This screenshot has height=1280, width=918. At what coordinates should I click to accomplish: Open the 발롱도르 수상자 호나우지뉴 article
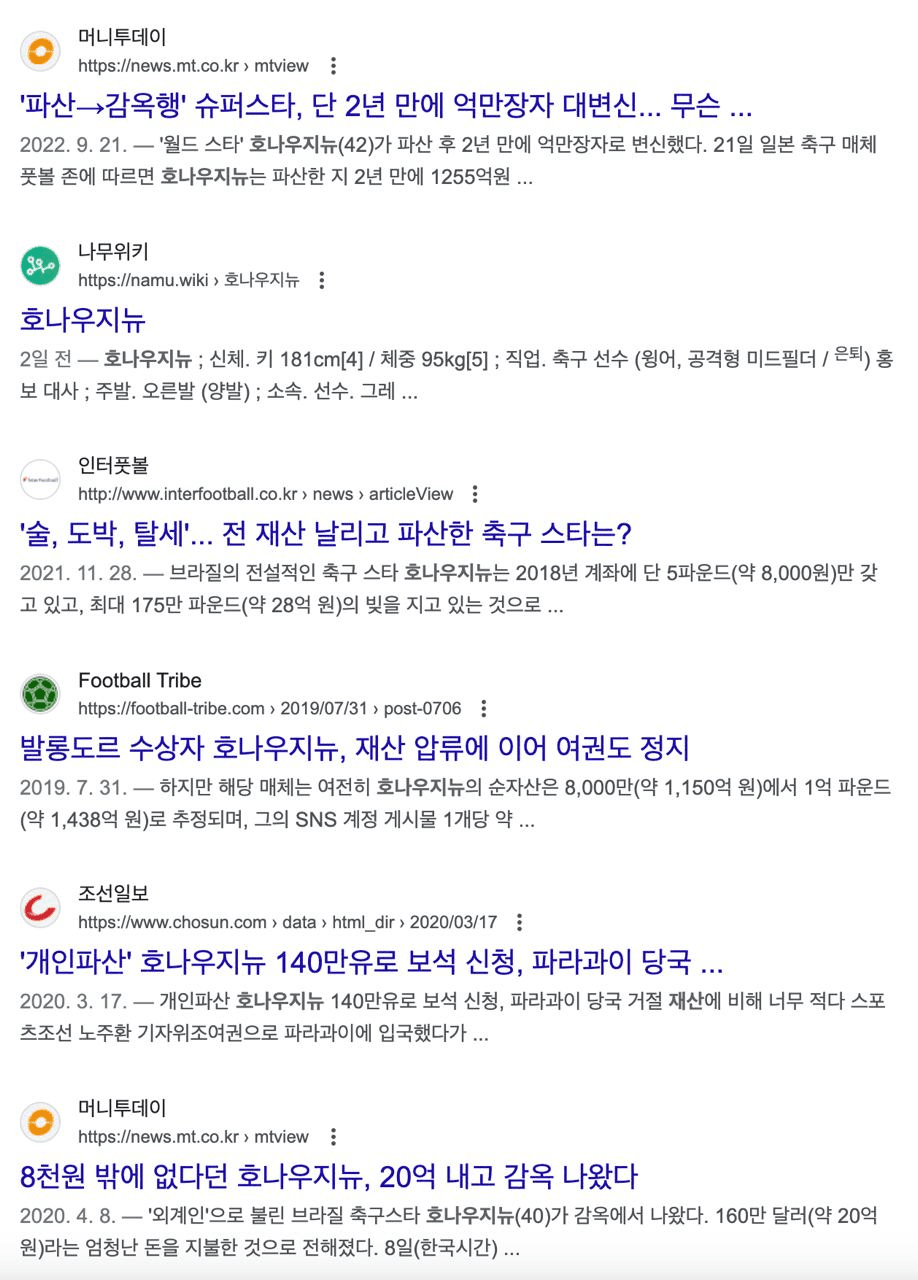pos(355,747)
